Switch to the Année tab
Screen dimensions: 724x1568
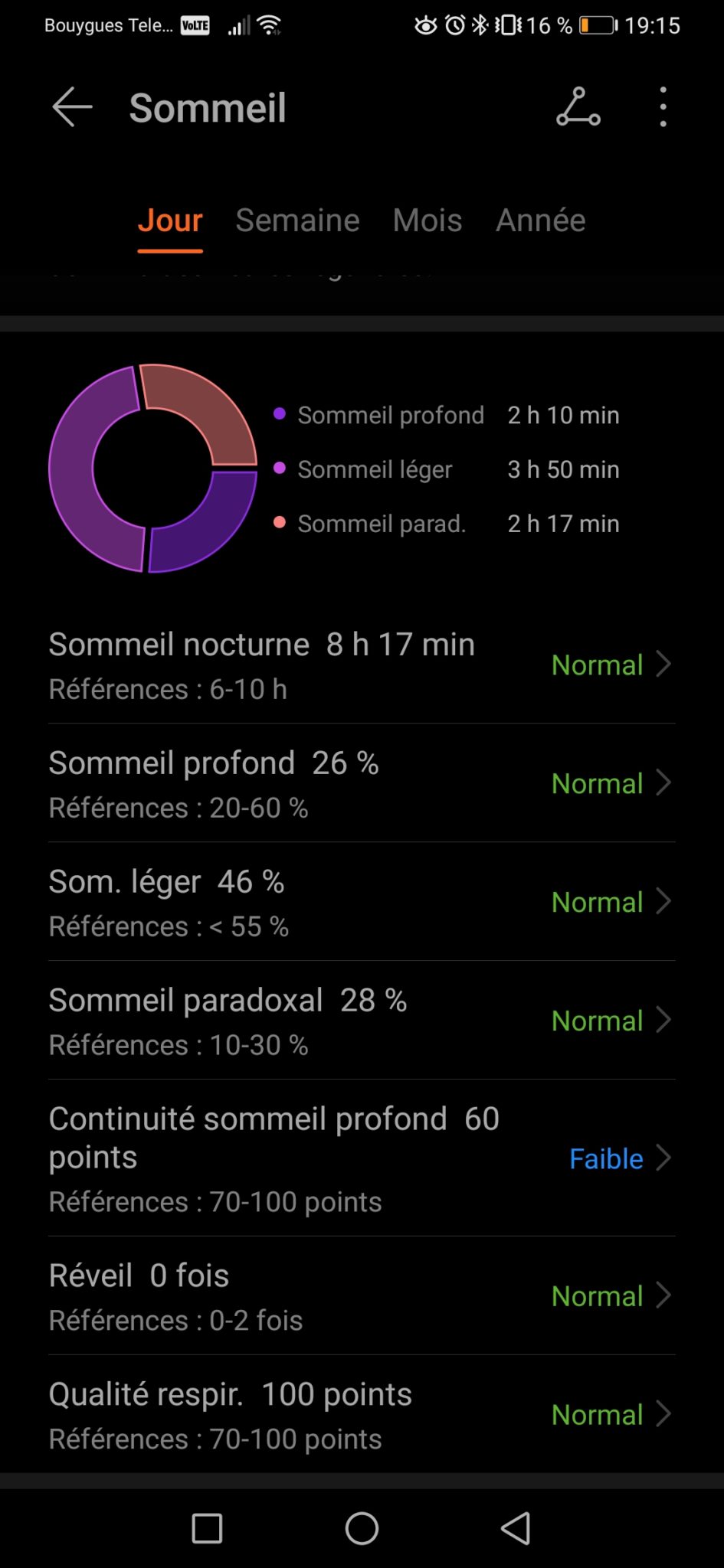pyautogui.click(x=540, y=221)
